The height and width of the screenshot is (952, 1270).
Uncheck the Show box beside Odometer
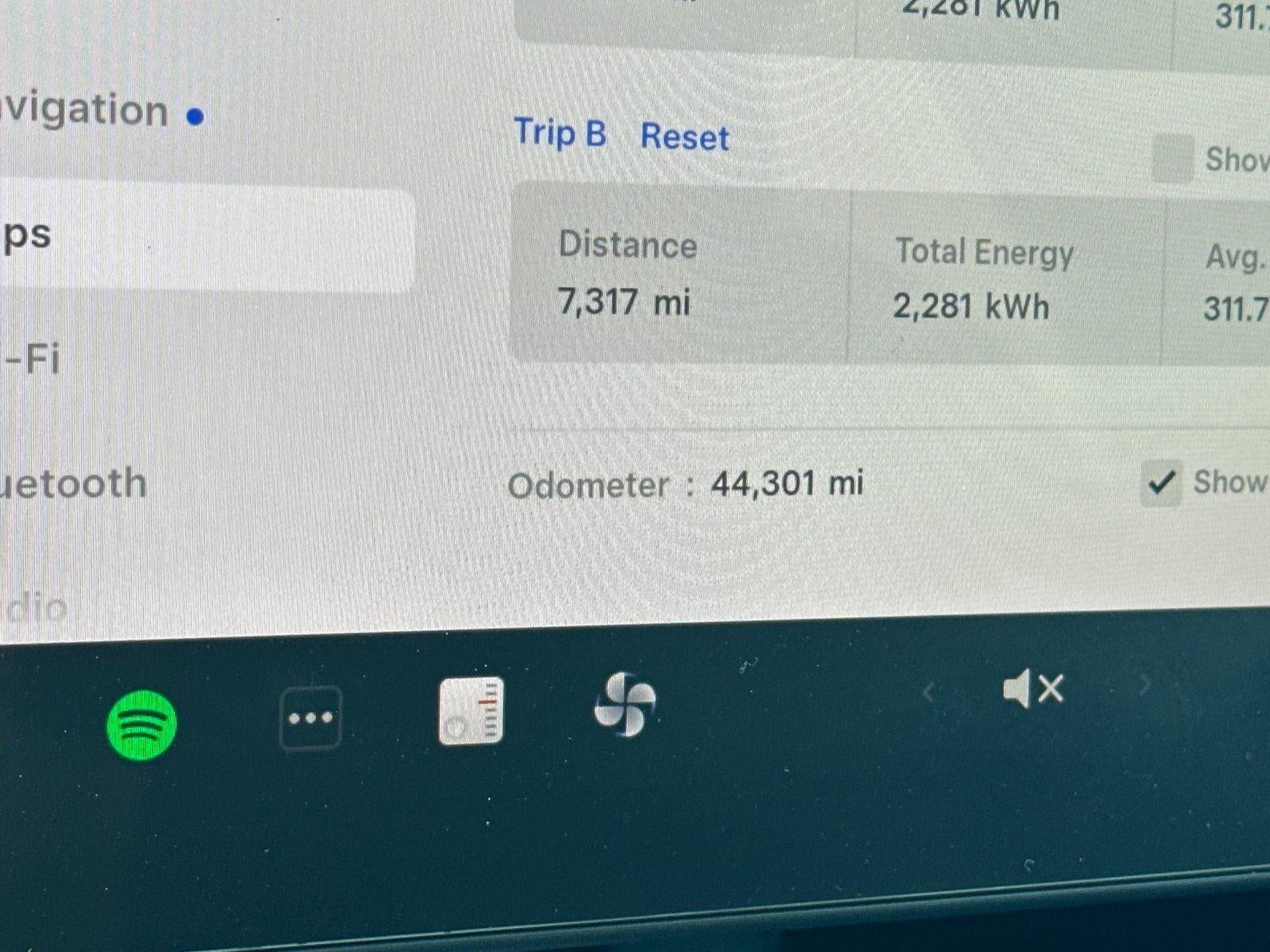1161,482
